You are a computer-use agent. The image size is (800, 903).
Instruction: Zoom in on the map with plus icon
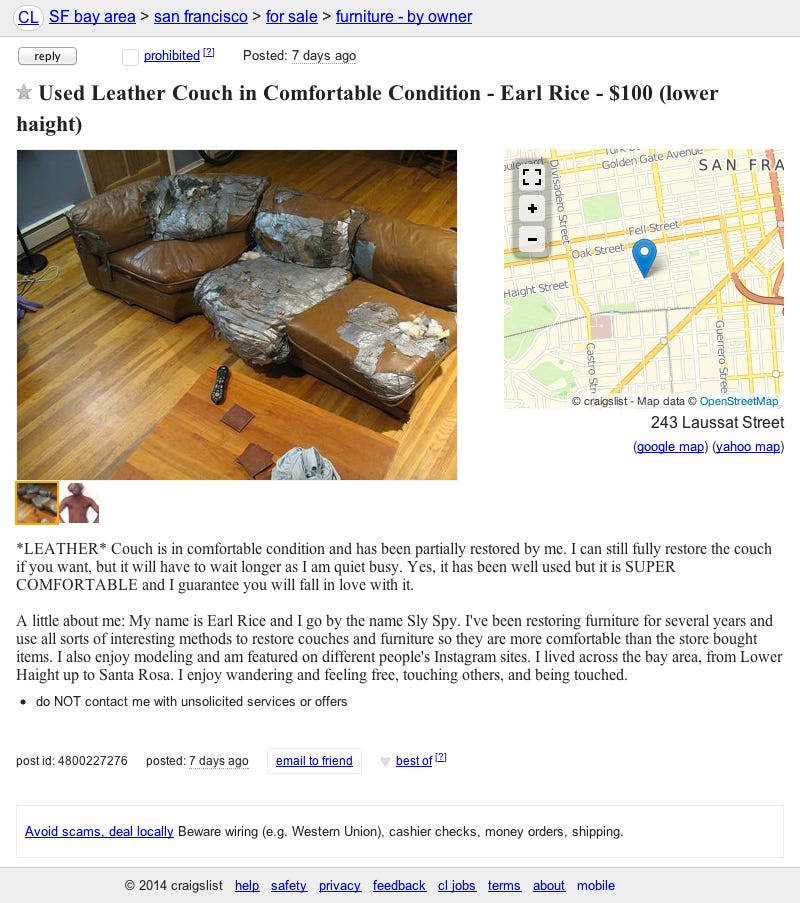coord(531,209)
